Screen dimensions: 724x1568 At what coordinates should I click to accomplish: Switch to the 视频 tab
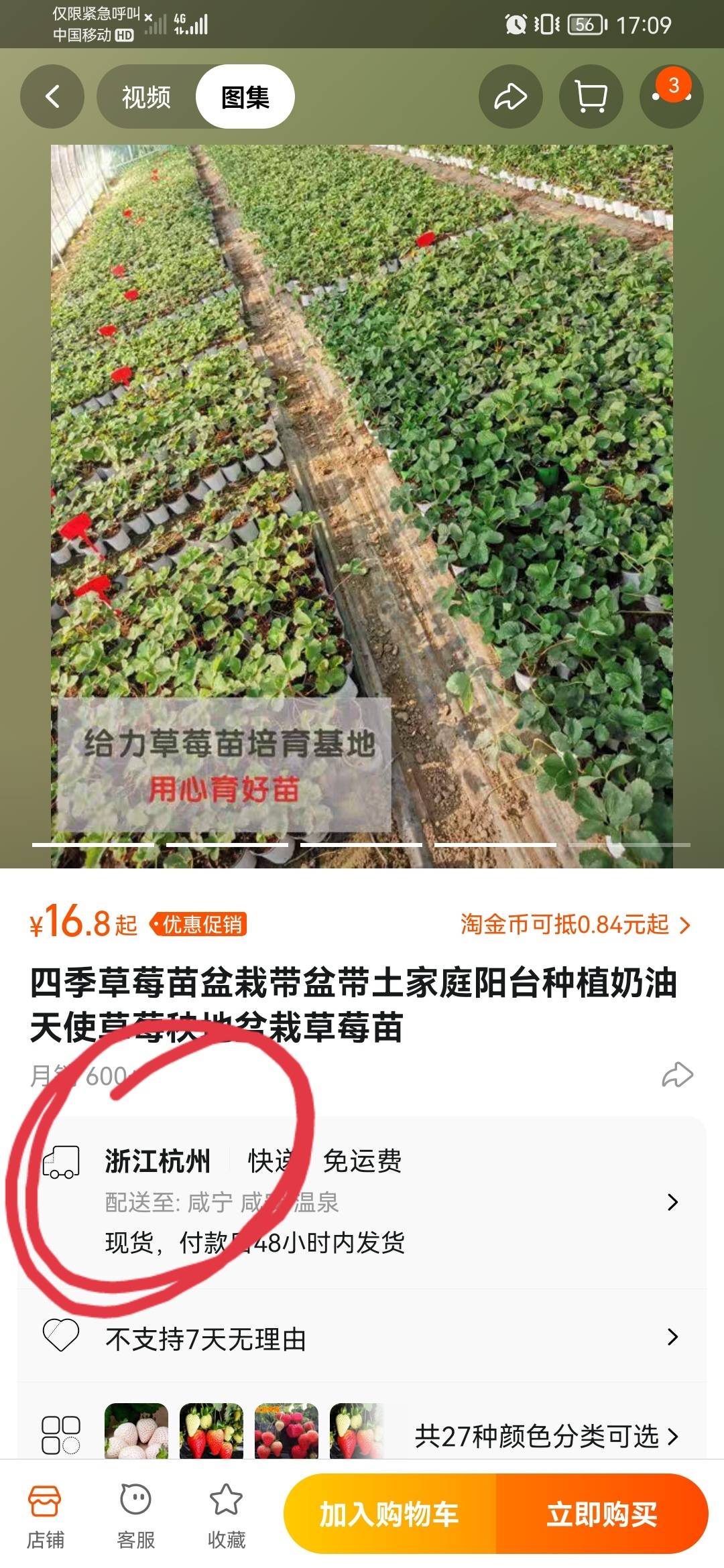click(146, 97)
